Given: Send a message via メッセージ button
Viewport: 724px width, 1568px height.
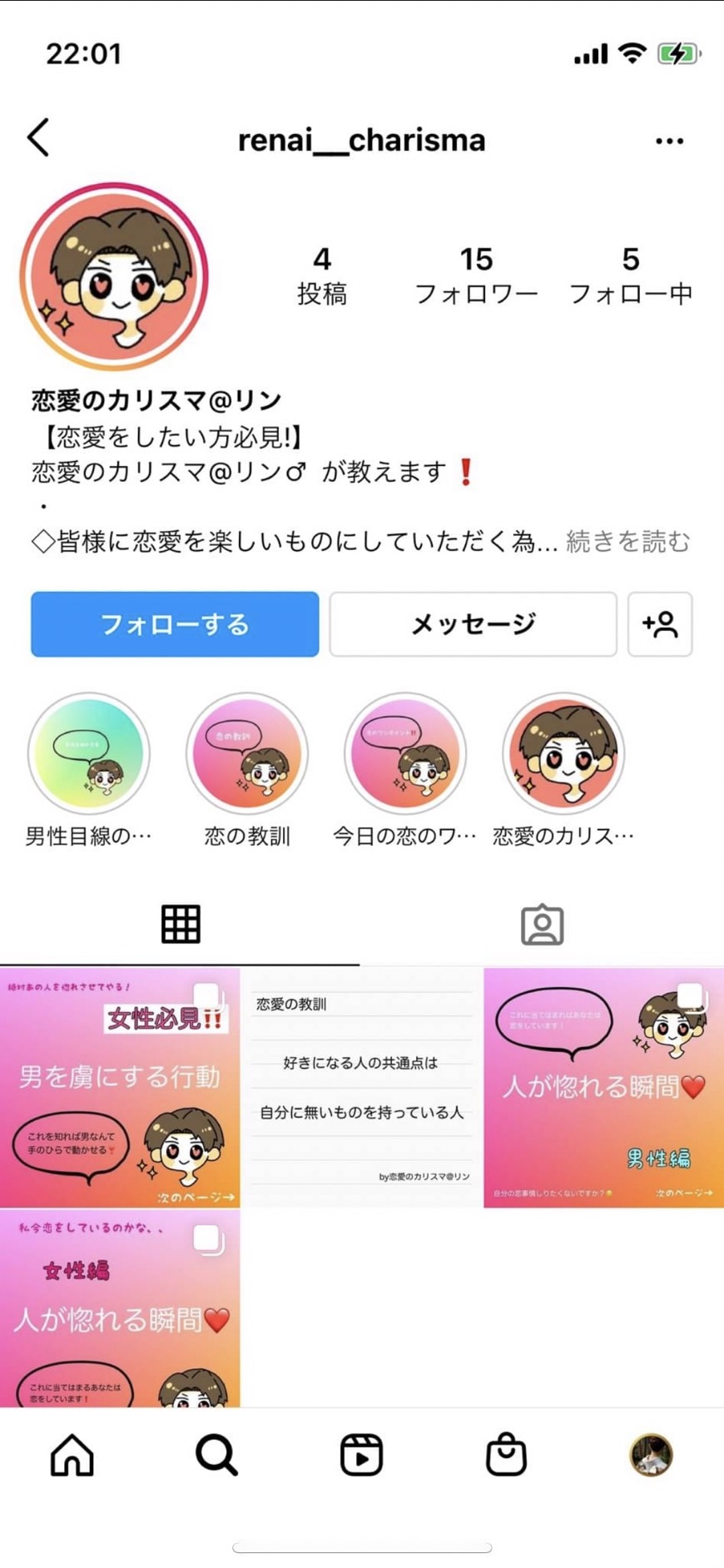Looking at the screenshot, I should [473, 624].
